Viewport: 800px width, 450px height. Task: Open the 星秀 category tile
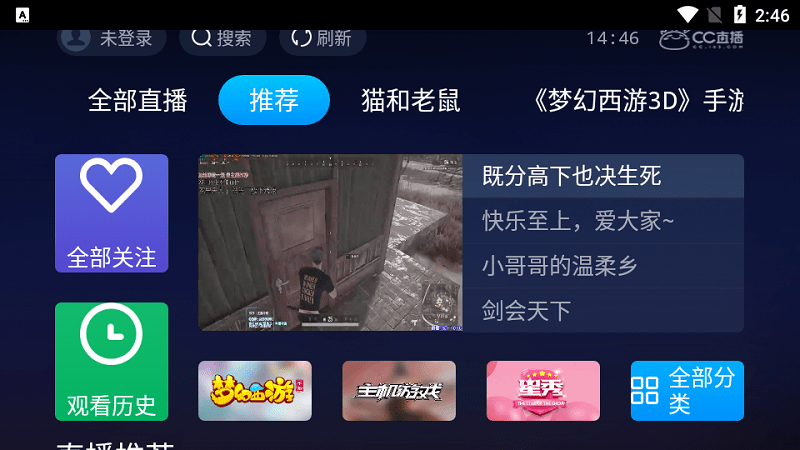pos(543,390)
